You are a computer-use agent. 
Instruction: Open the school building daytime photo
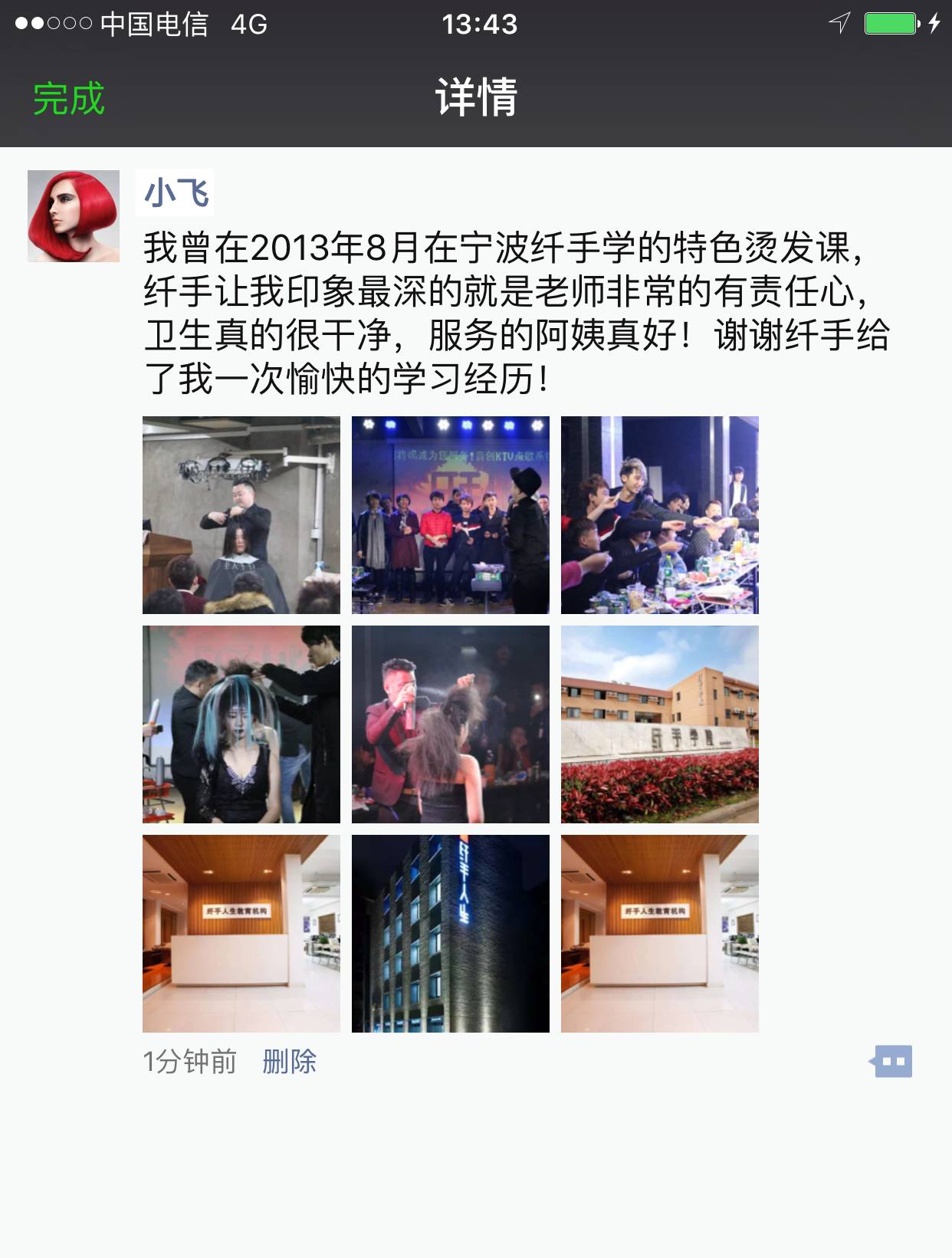click(660, 724)
